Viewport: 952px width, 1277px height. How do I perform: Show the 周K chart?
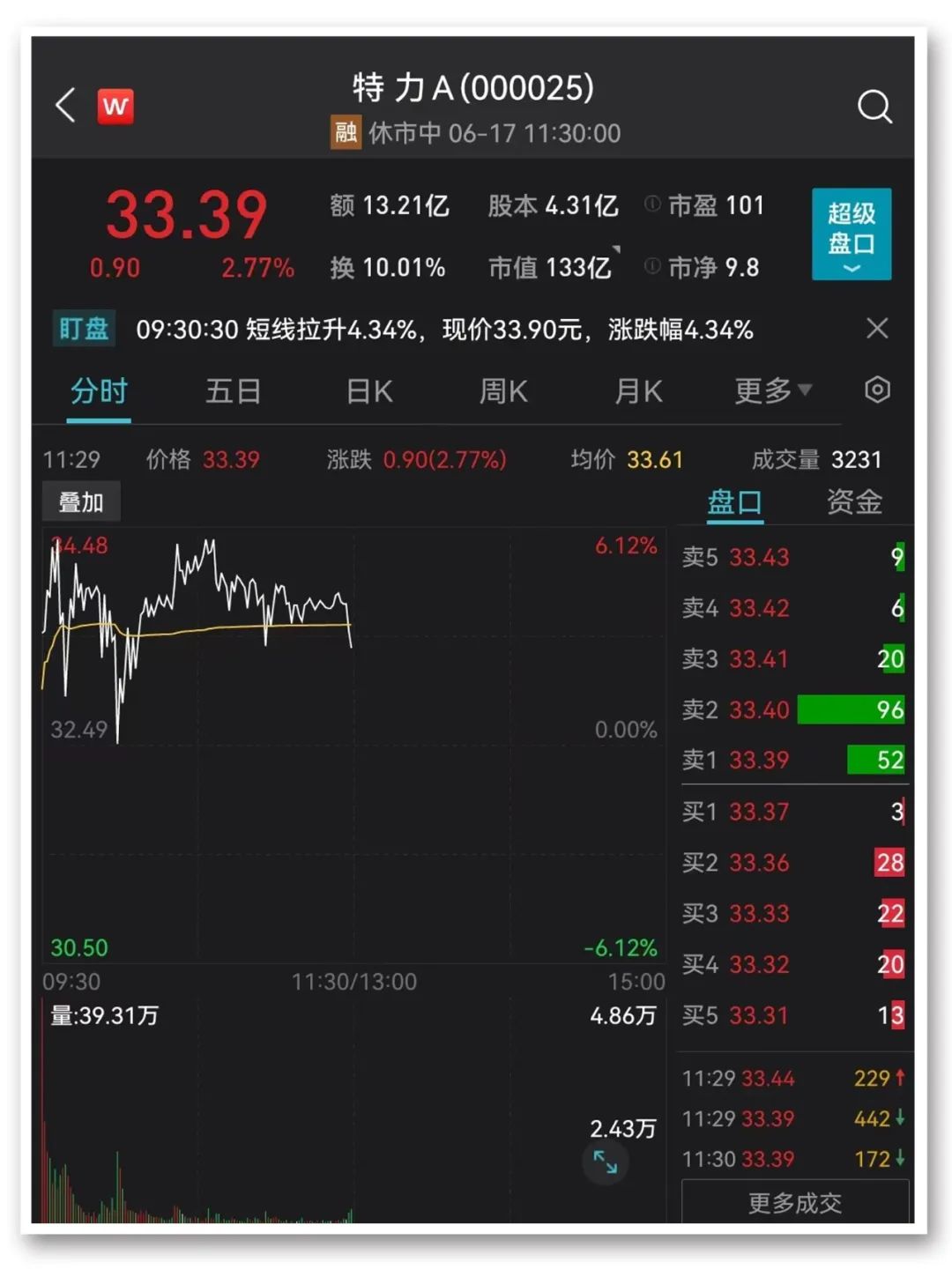coord(503,391)
